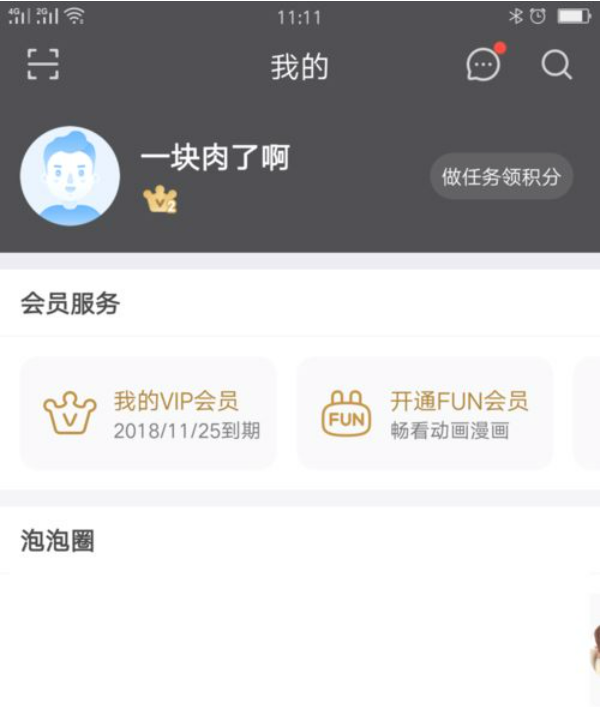The width and height of the screenshot is (601, 707).
Task: Open the profile avatar picture
Action: tap(70, 176)
